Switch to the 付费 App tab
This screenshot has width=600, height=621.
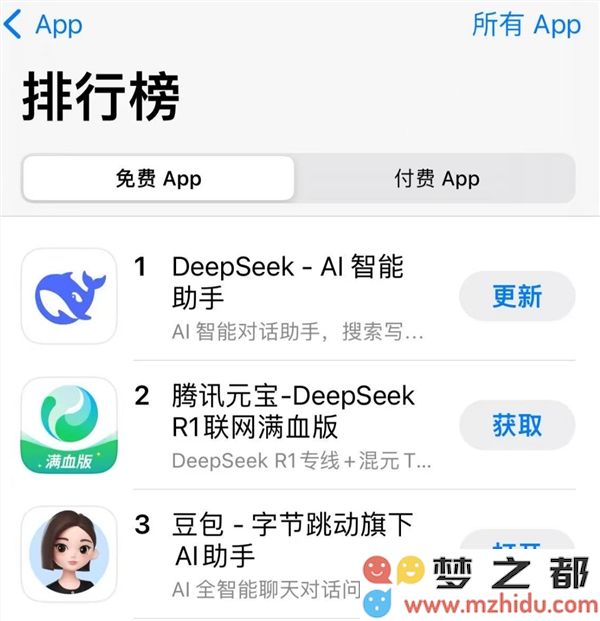pyautogui.click(x=436, y=179)
